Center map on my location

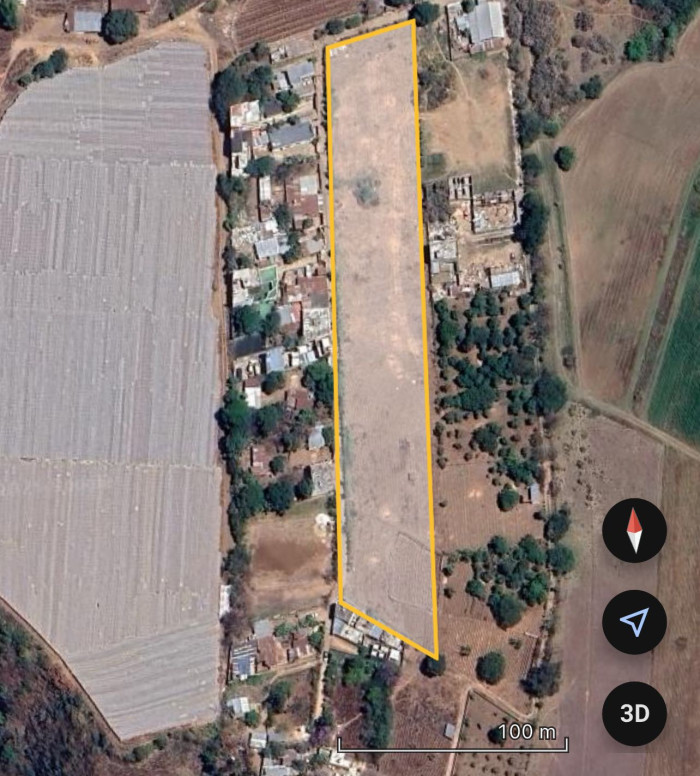click(x=634, y=622)
